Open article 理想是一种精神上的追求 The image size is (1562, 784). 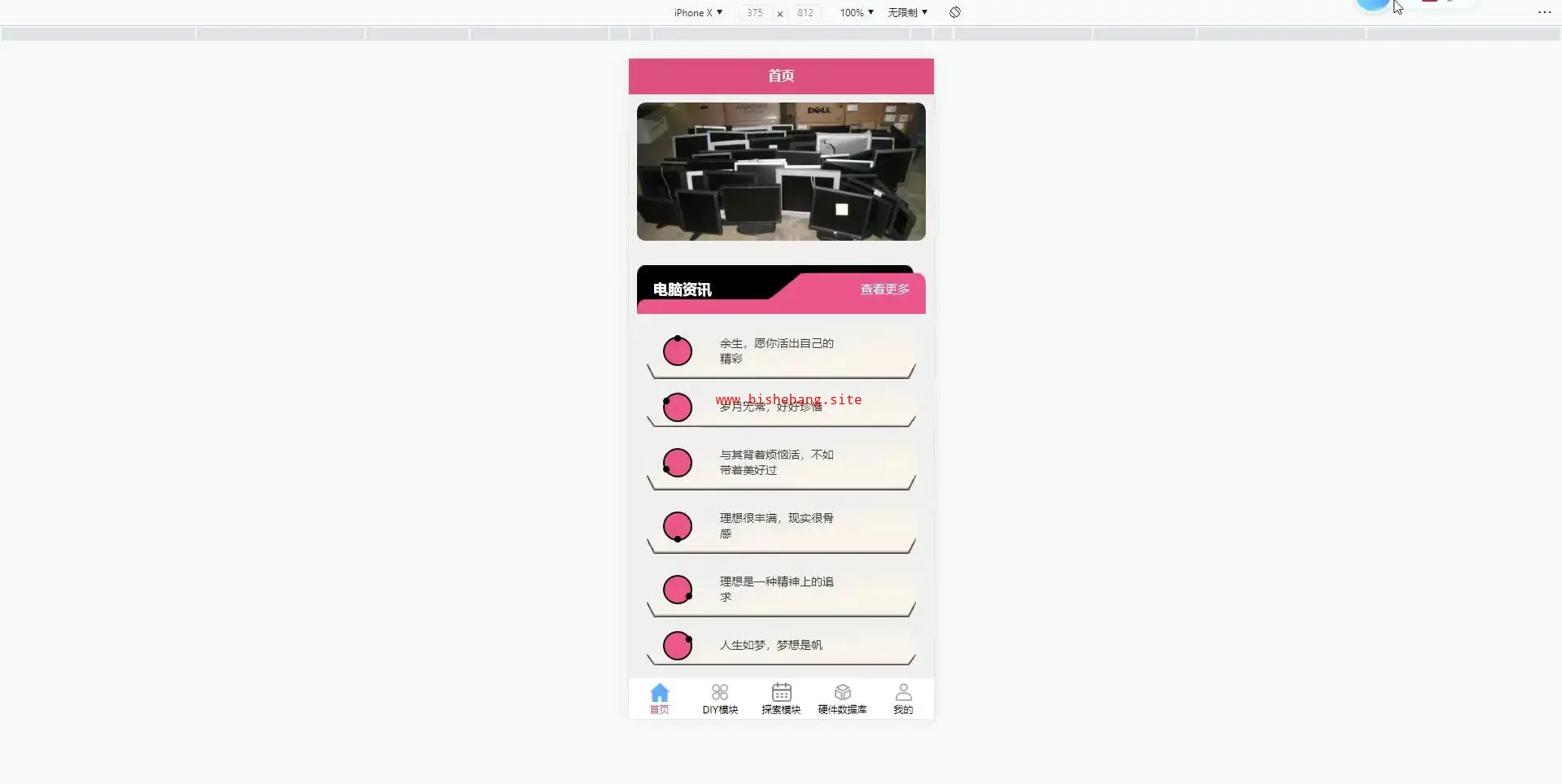pyautogui.click(x=776, y=590)
